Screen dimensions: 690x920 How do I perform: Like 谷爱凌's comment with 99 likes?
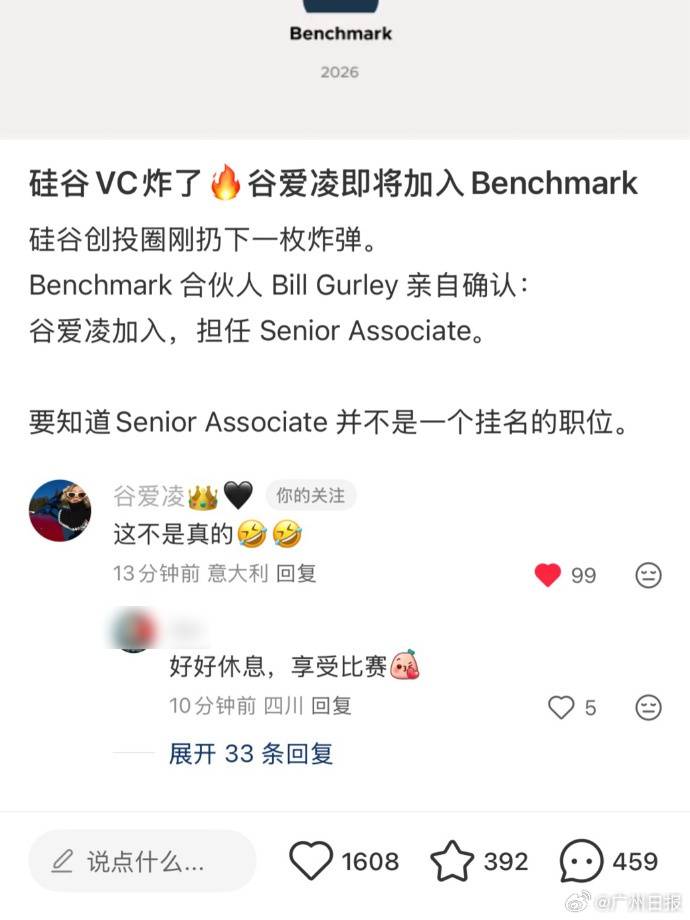point(547,574)
